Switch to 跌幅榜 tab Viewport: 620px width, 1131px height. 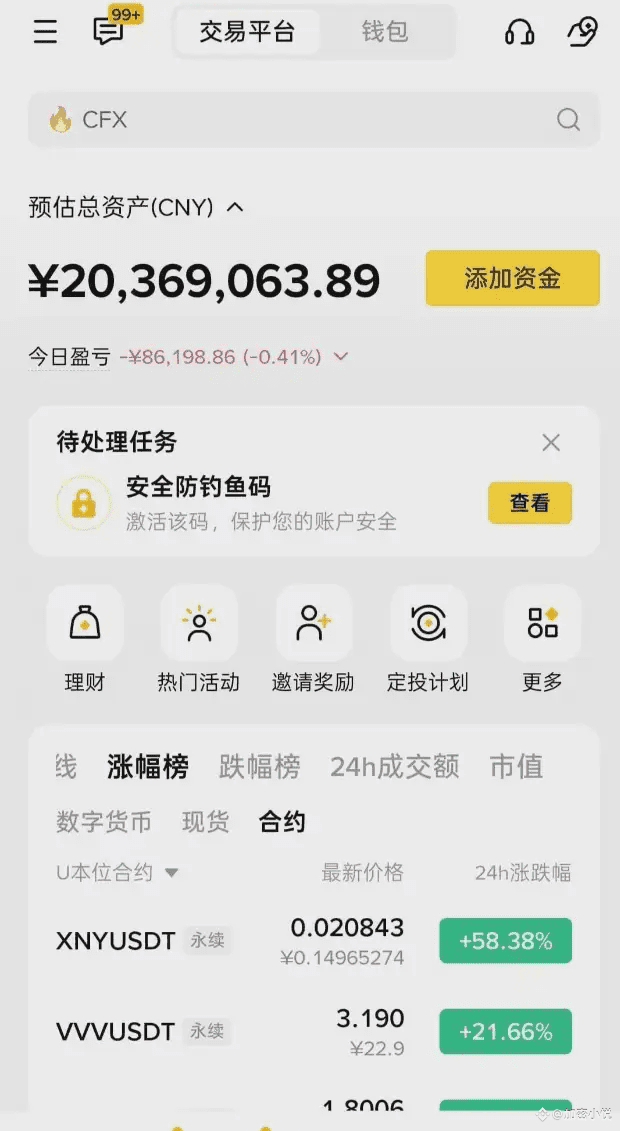(260, 767)
